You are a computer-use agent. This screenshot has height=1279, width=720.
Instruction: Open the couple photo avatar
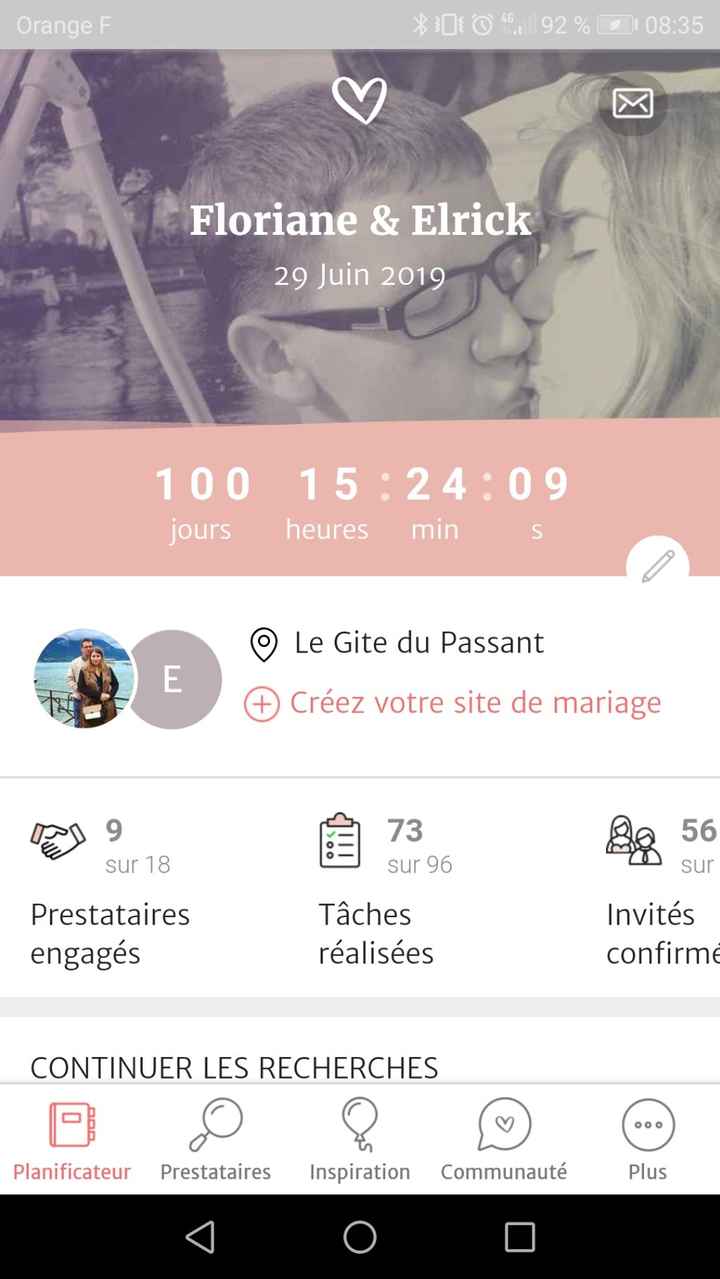point(85,678)
